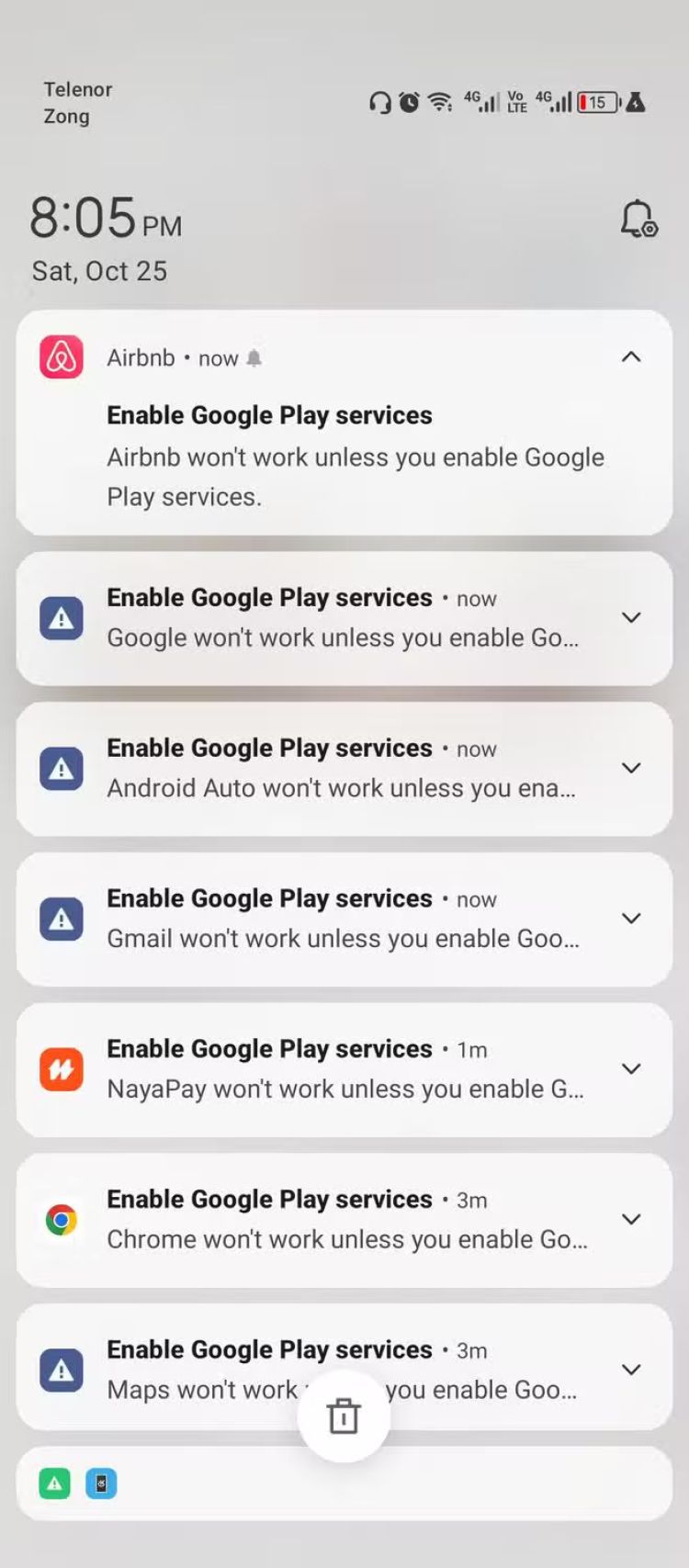Expand the Chrome notification
Viewport: 689px width, 1568px height.
pyautogui.click(x=631, y=1220)
